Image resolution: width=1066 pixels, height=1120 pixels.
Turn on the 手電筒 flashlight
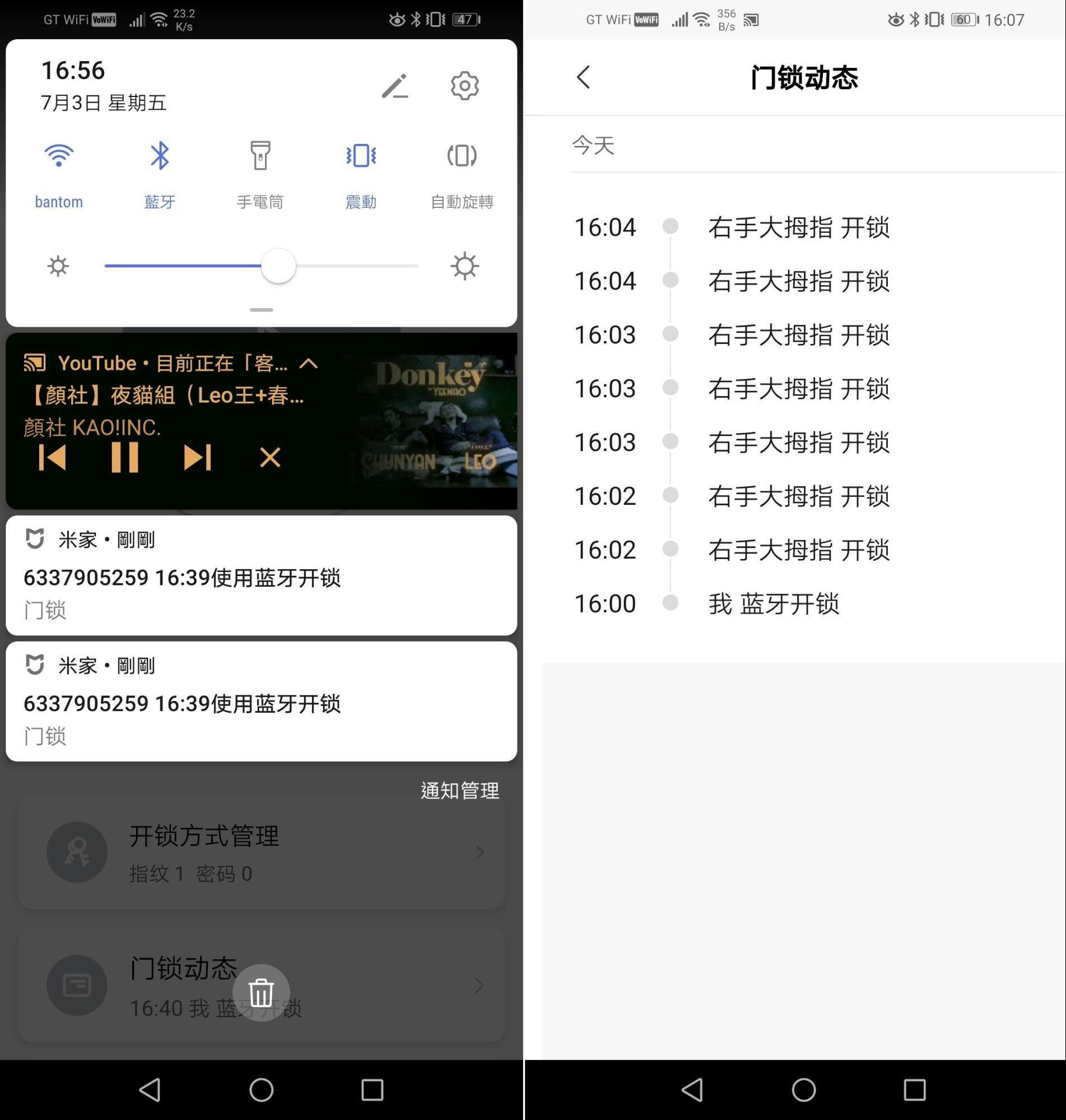point(260,156)
